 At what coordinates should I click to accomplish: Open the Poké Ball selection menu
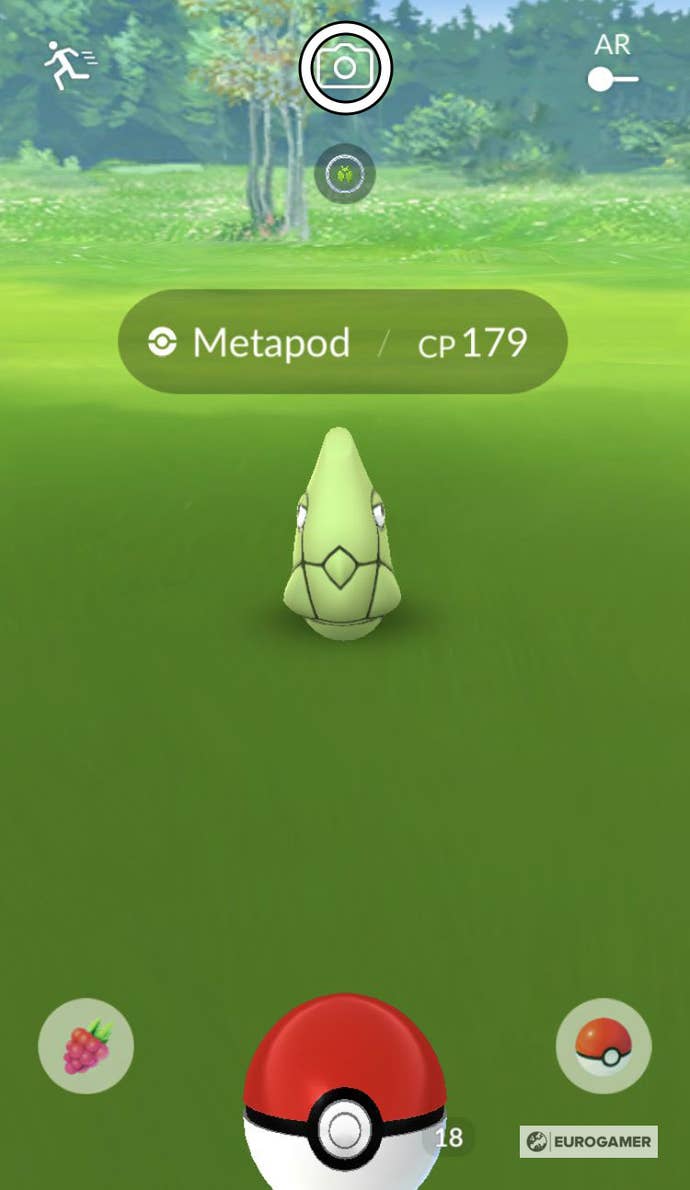pyautogui.click(x=603, y=1046)
